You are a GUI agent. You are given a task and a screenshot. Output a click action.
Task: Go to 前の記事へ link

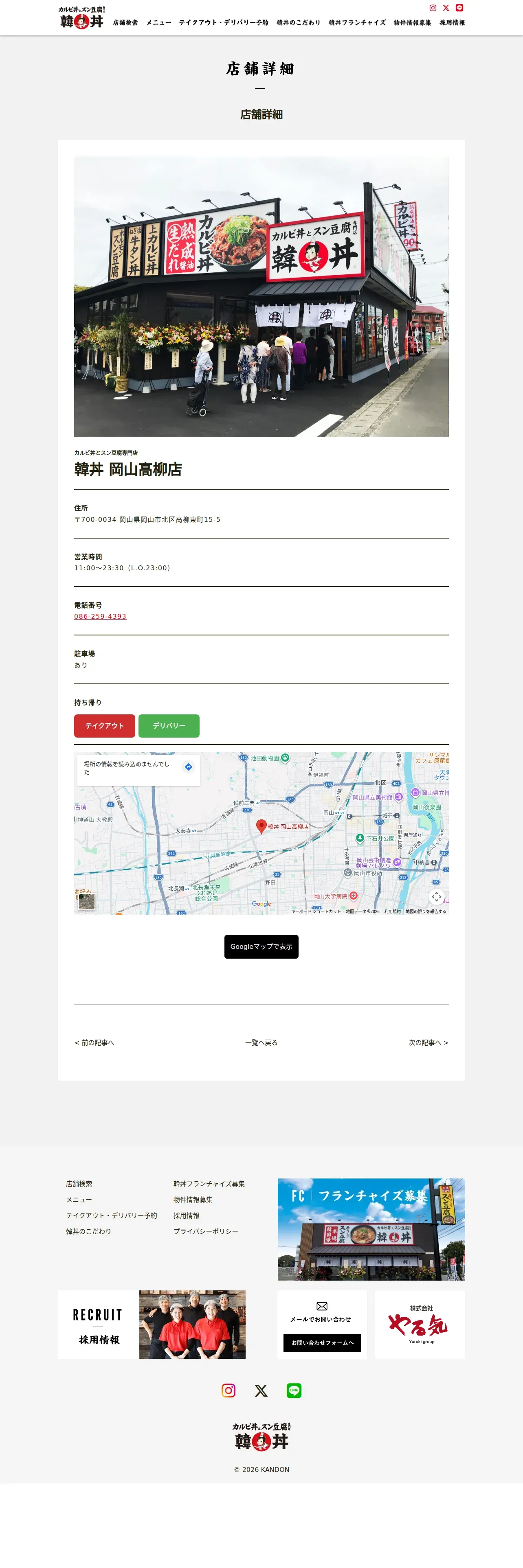[x=94, y=1043]
